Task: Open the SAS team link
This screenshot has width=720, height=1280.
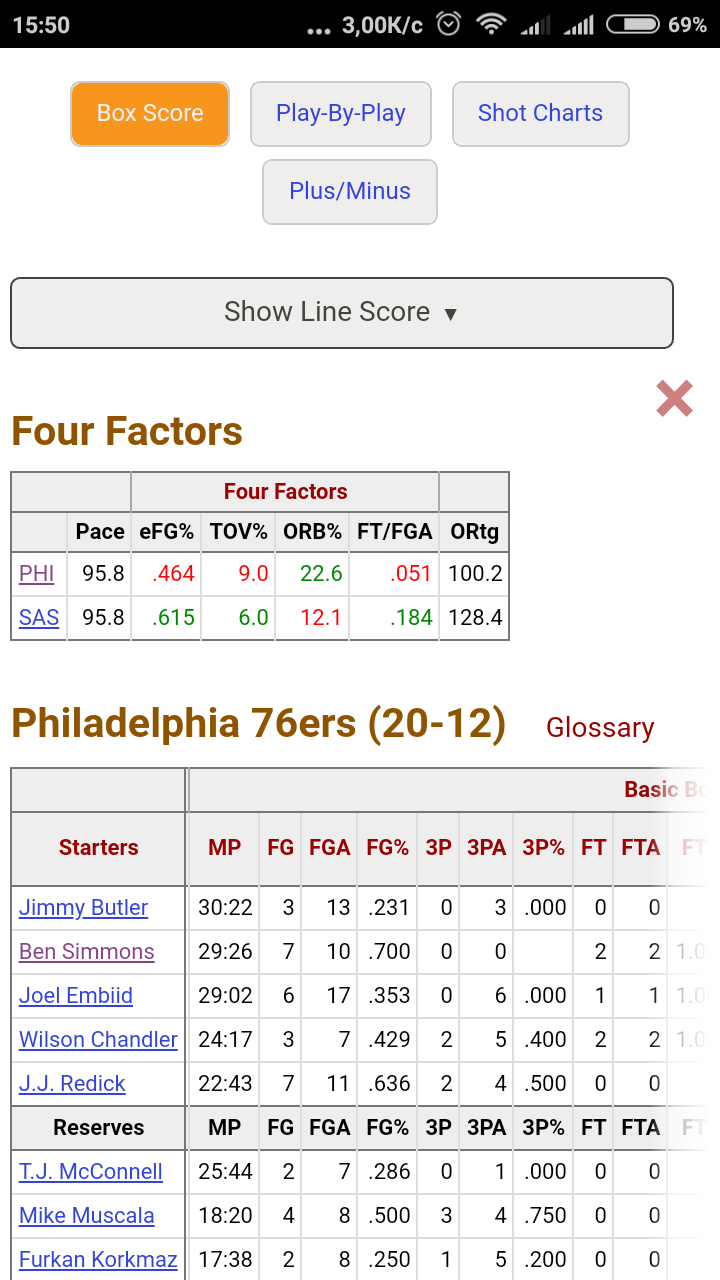Action: pyautogui.click(x=39, y=618)
